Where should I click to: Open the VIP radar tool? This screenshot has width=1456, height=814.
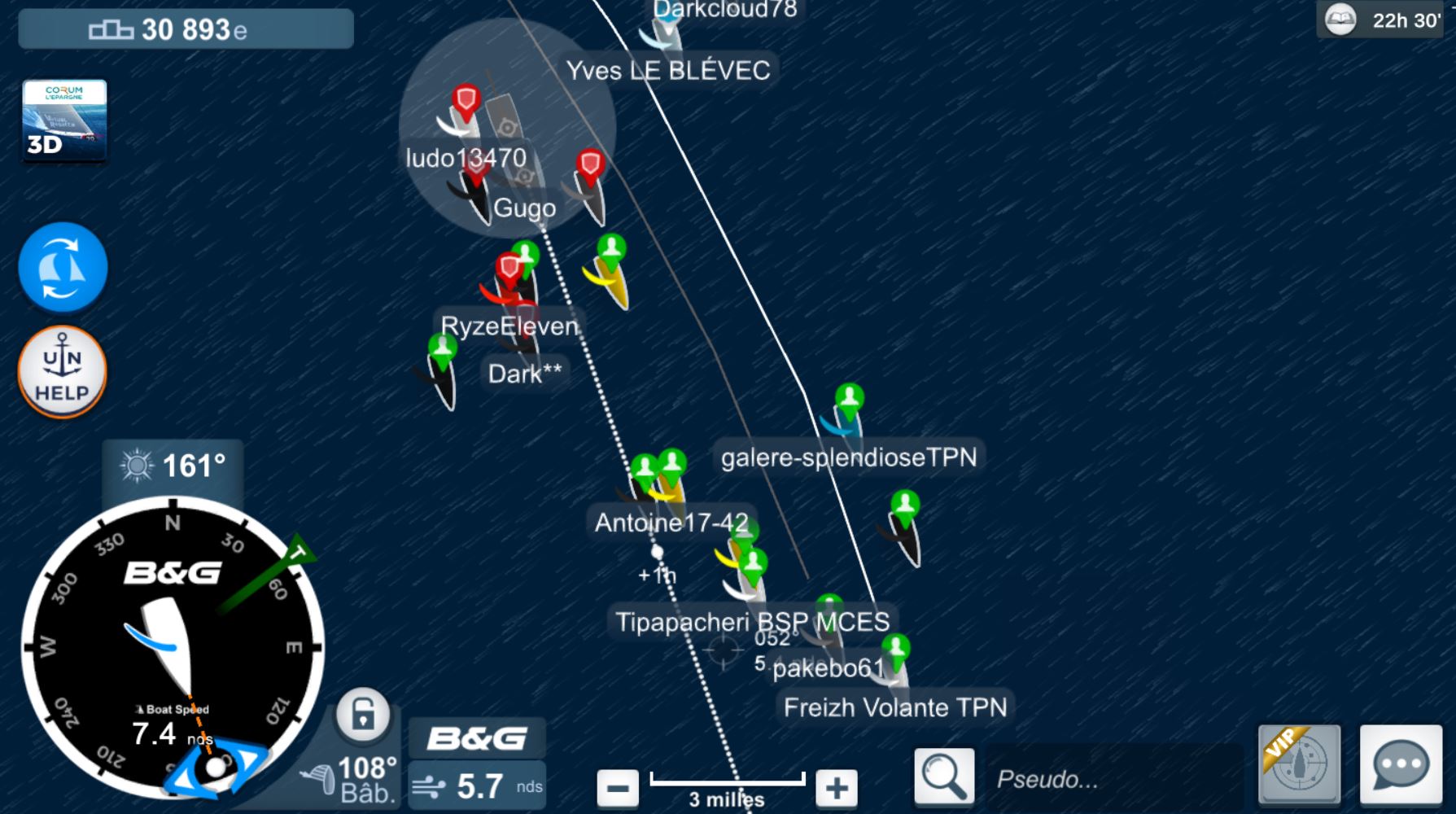[1299, 765]
